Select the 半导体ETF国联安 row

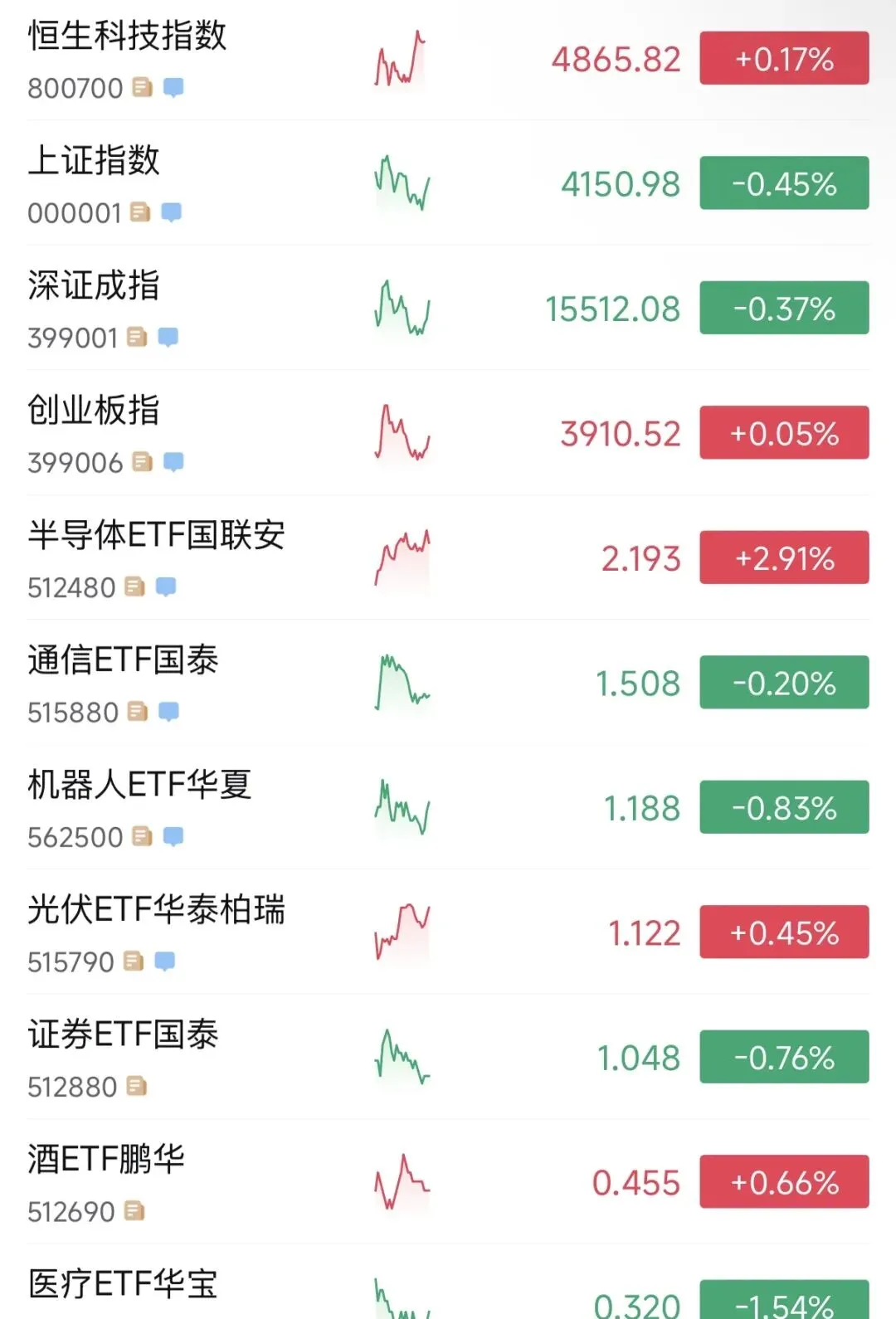pos(448,558)
